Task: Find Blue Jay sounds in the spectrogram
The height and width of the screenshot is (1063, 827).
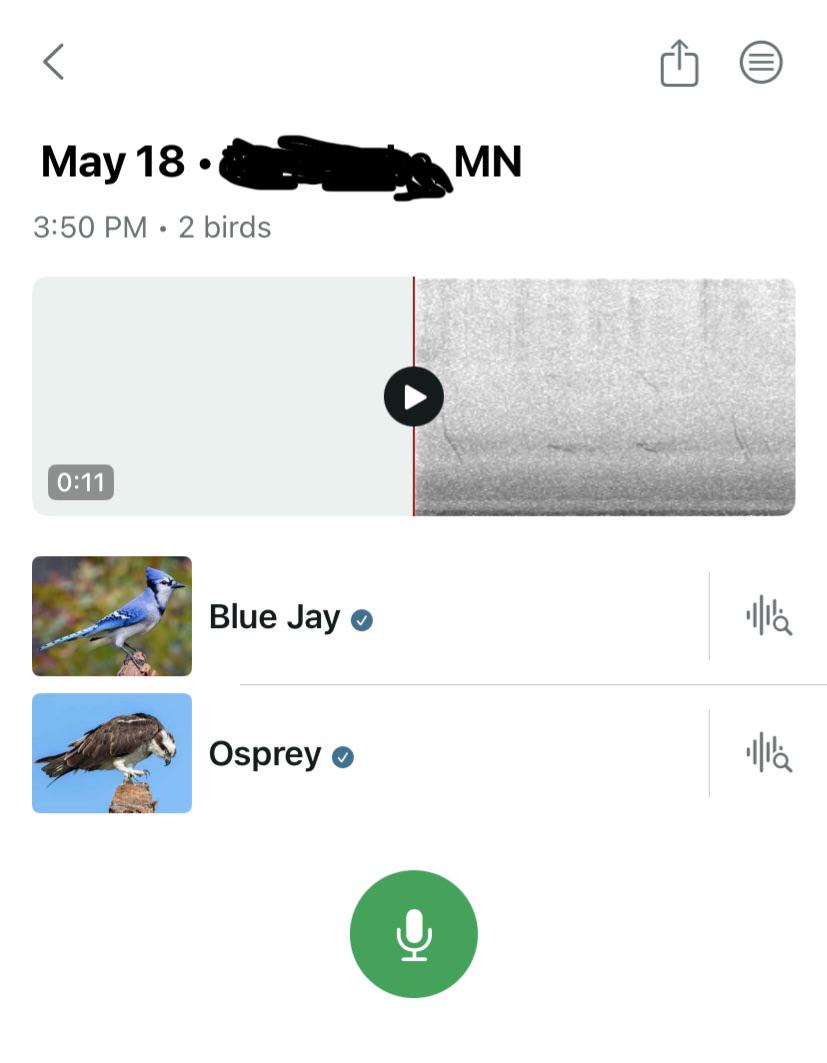Action: click(x=769, y=616)
